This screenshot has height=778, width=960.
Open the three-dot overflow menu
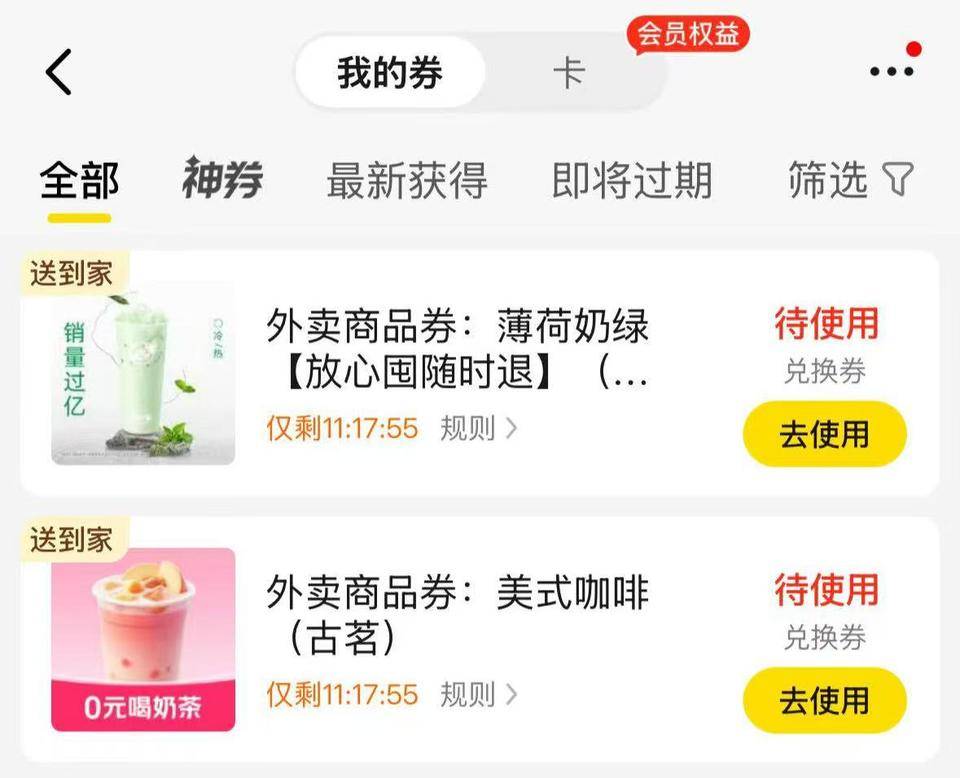[891, 72]
